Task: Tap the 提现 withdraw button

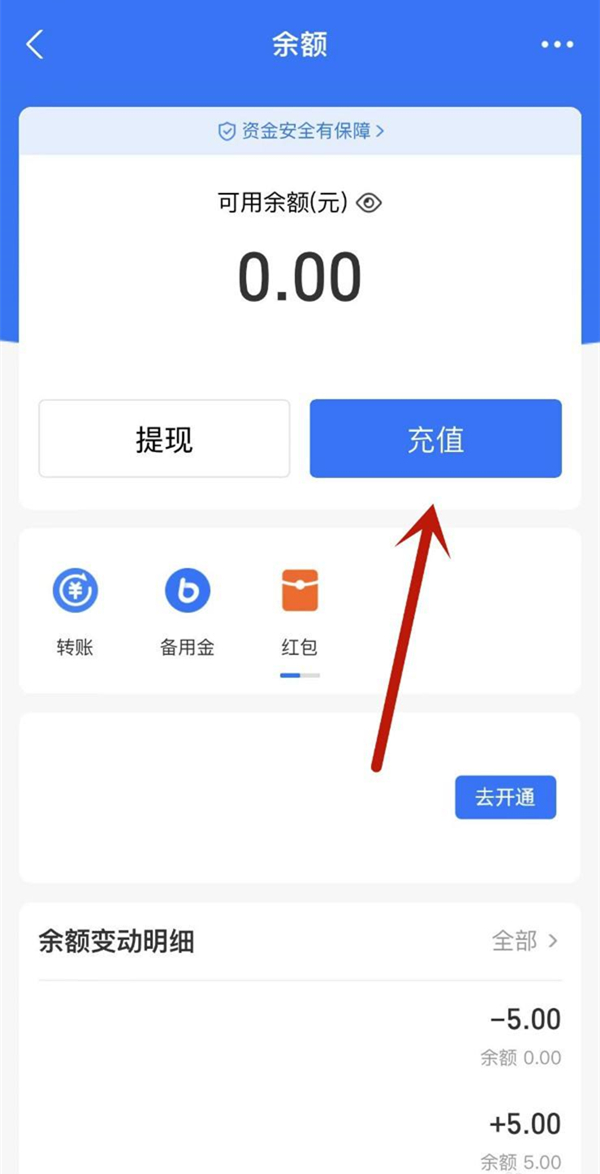Action: (x=164, y=439)
